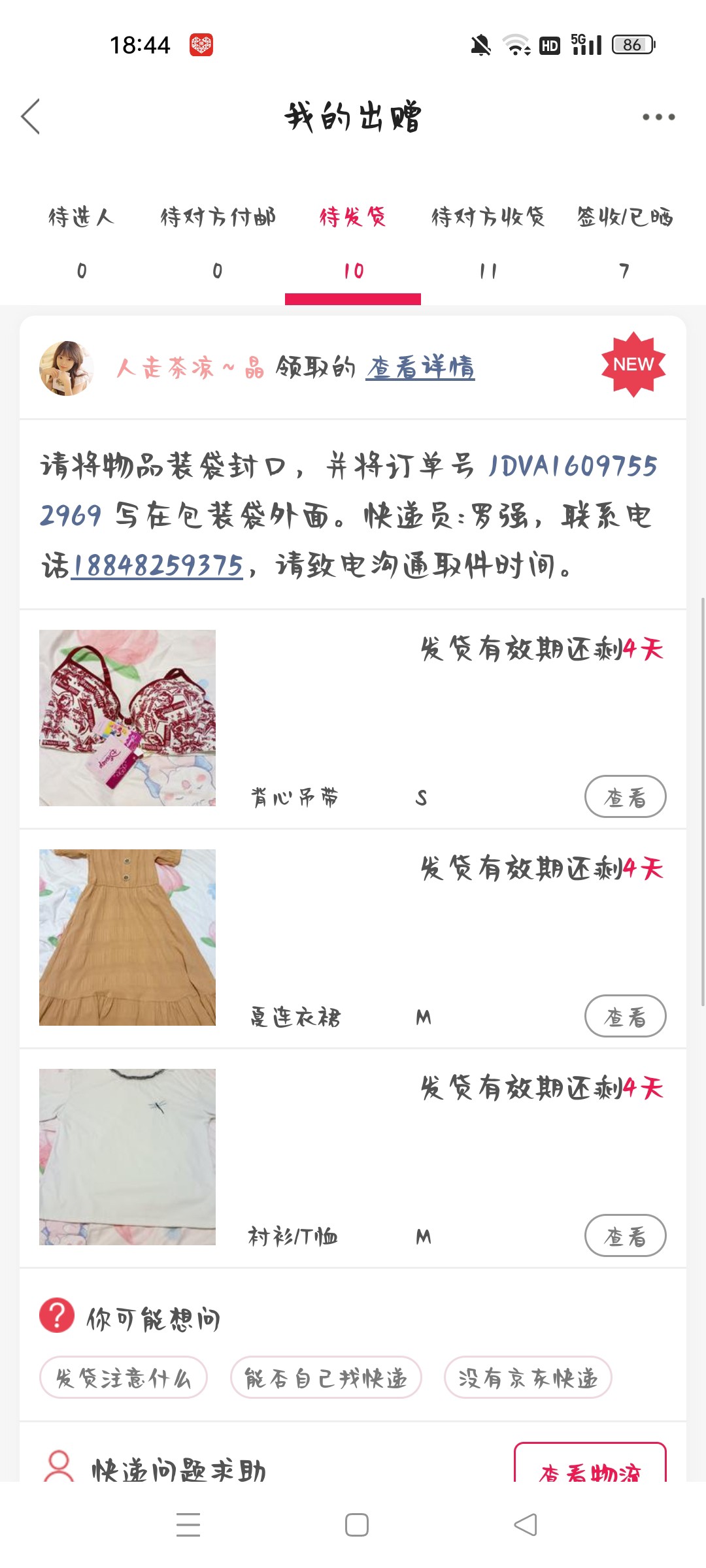Ask 发货注意什么
This screenshot has width=706, height=1568.
click(x=124, y=1378)
